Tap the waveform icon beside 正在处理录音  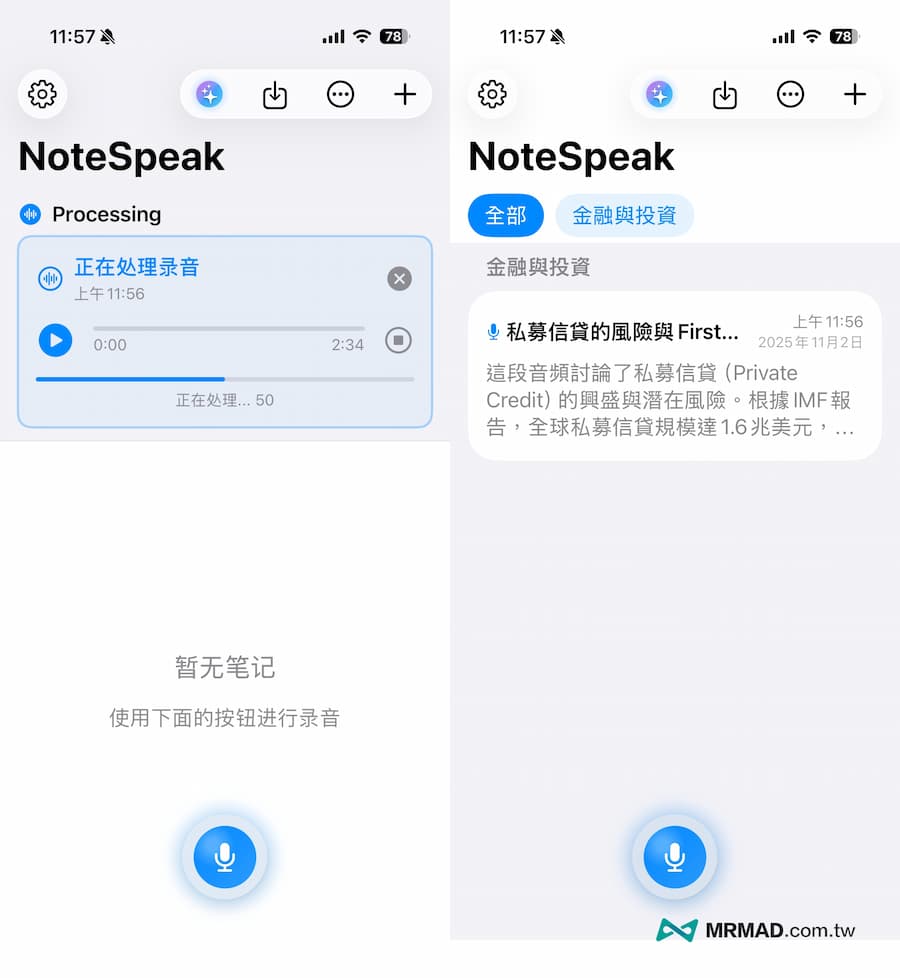pos(51,279)
